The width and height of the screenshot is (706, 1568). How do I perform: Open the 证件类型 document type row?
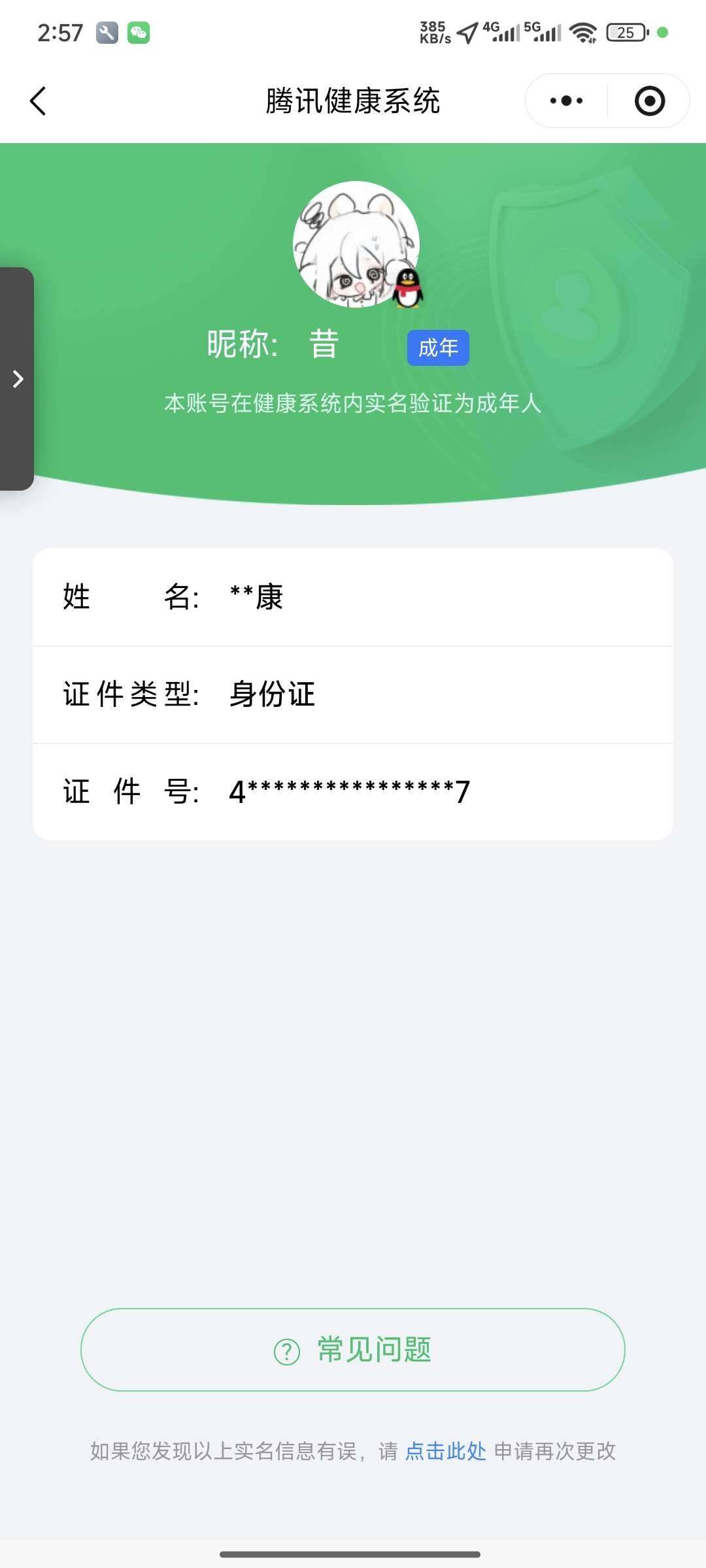coord(353,695)
